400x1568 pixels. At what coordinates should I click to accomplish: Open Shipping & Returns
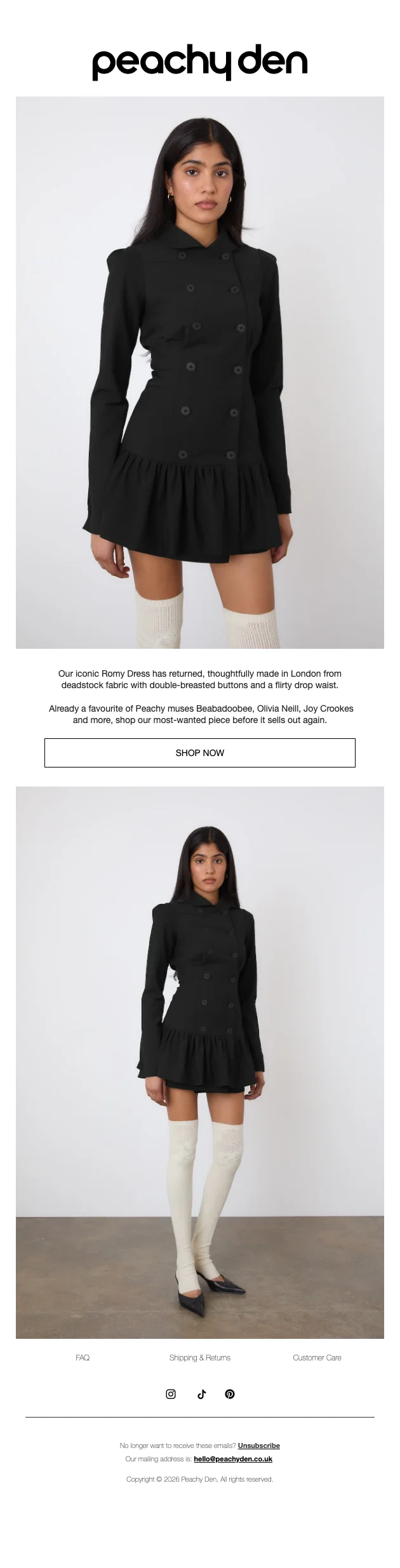pyautogui.click(x=199, y=1357)
